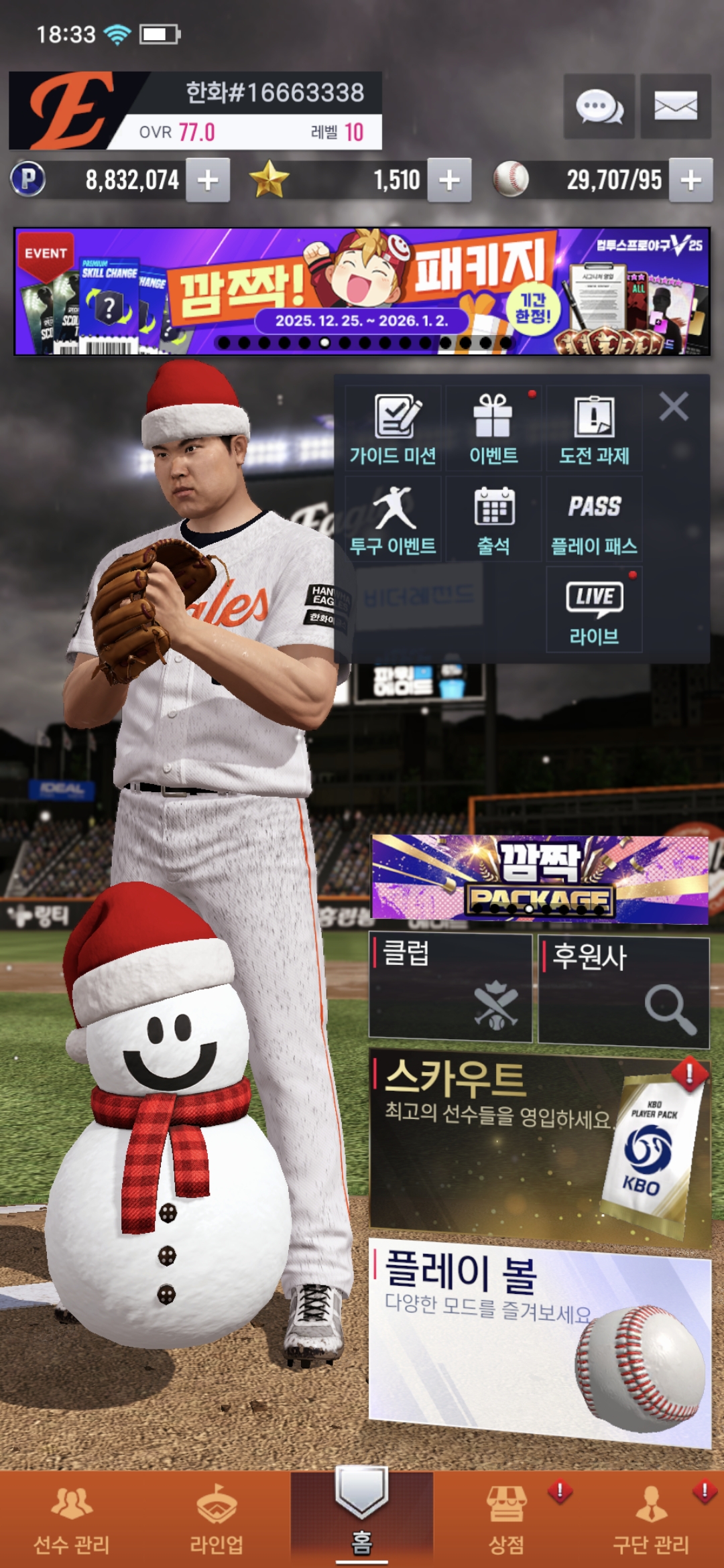Viewport: 724px width, 1568px height.
Task: Open 플레이 패스
Action: tap(594, 519)
